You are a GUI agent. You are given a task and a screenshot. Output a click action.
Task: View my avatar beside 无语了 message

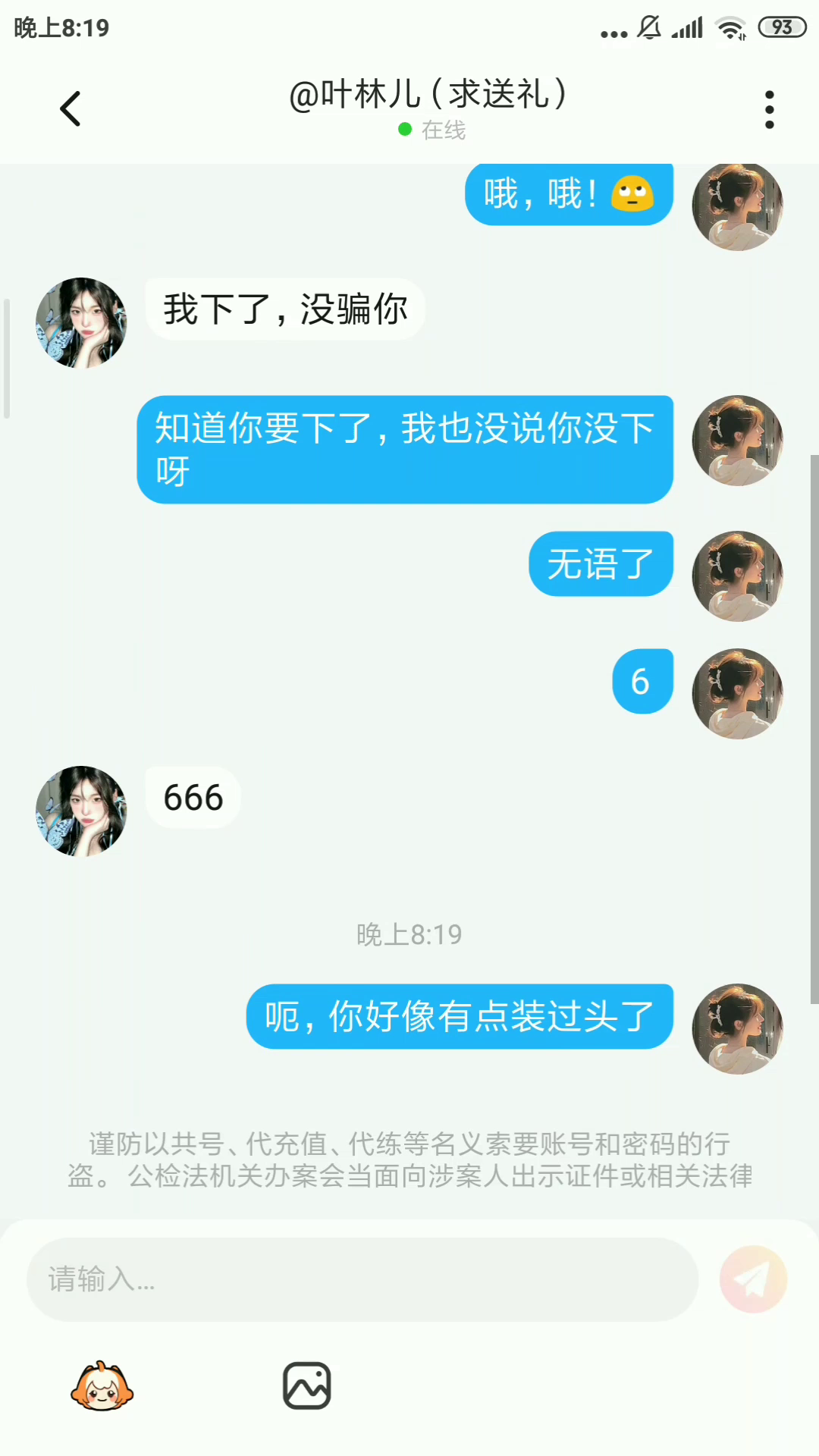(737, 576)
